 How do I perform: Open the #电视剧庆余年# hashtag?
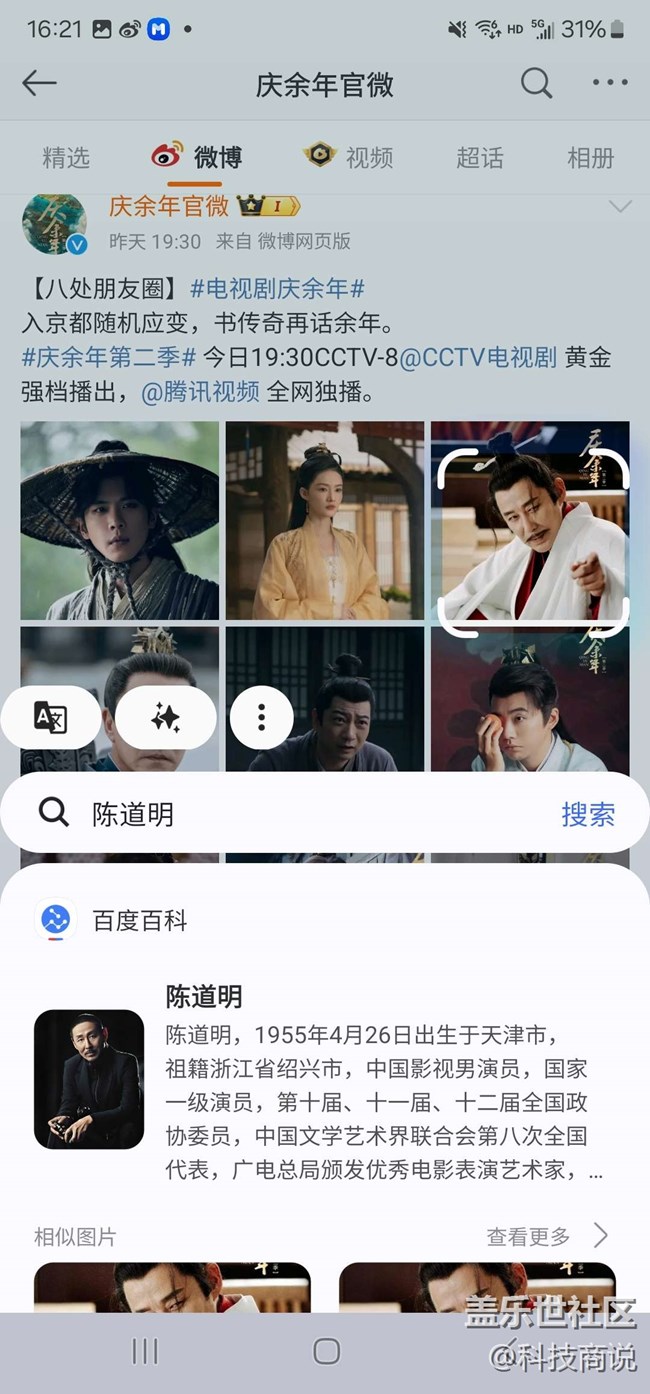(x=277, y=290)
